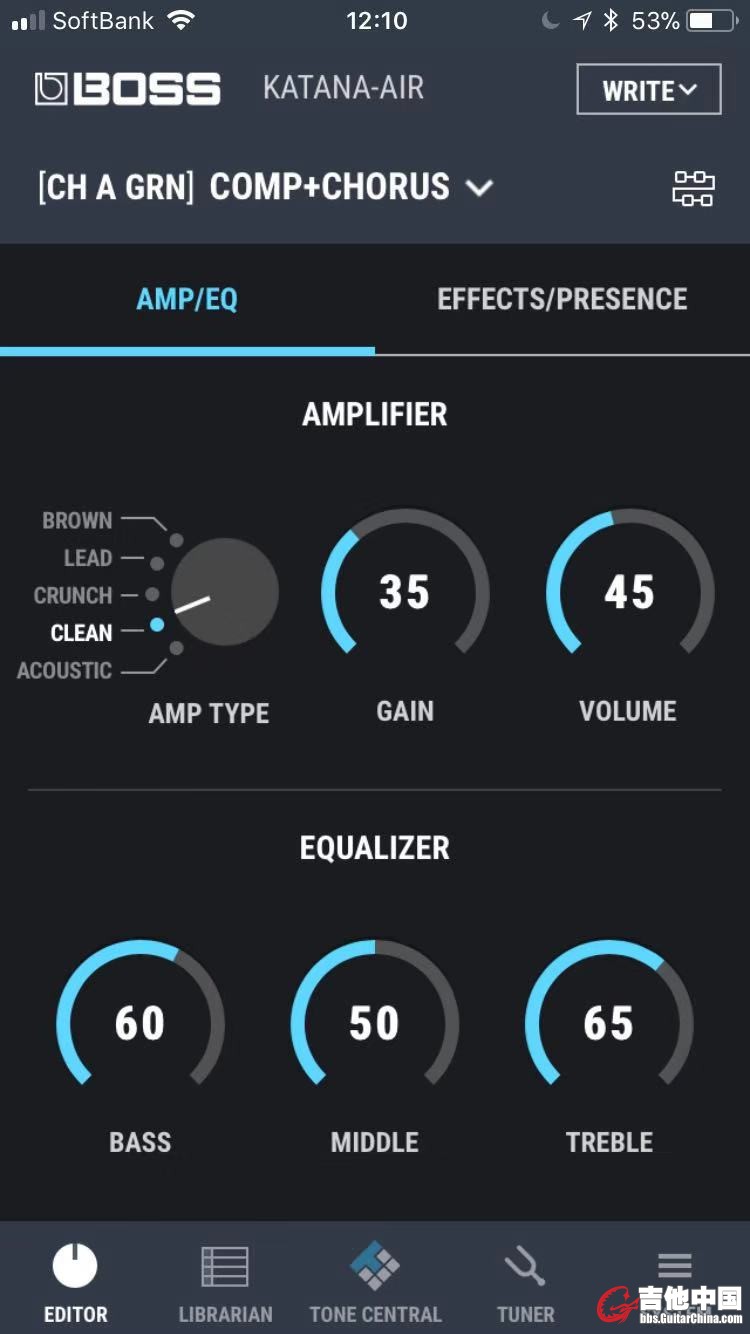Open the signal chain icon
Image resolution: width=750 pixels, height=1334 pixels.
(693, 188)
